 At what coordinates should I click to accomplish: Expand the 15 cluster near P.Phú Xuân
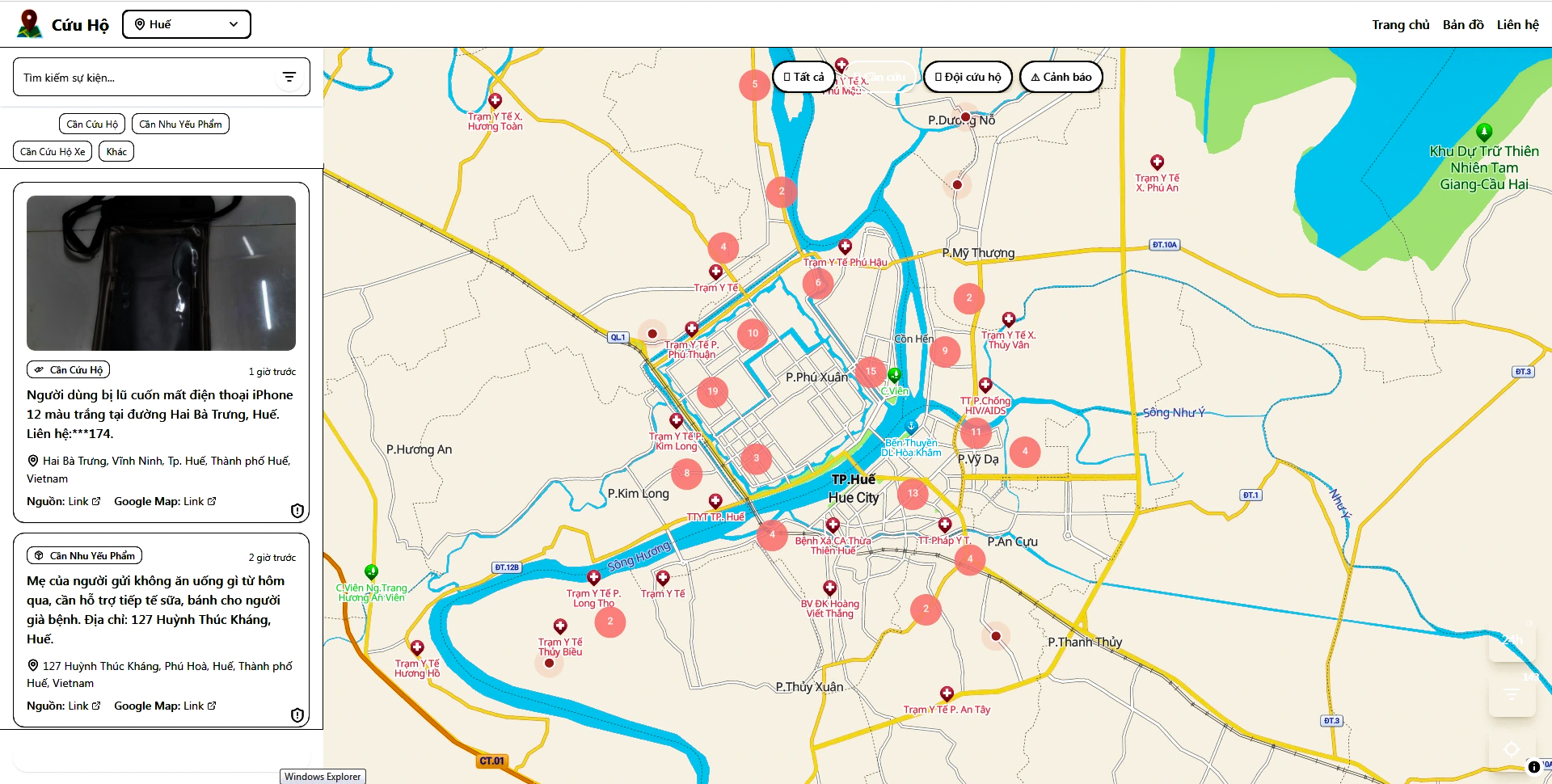(871, 372)
